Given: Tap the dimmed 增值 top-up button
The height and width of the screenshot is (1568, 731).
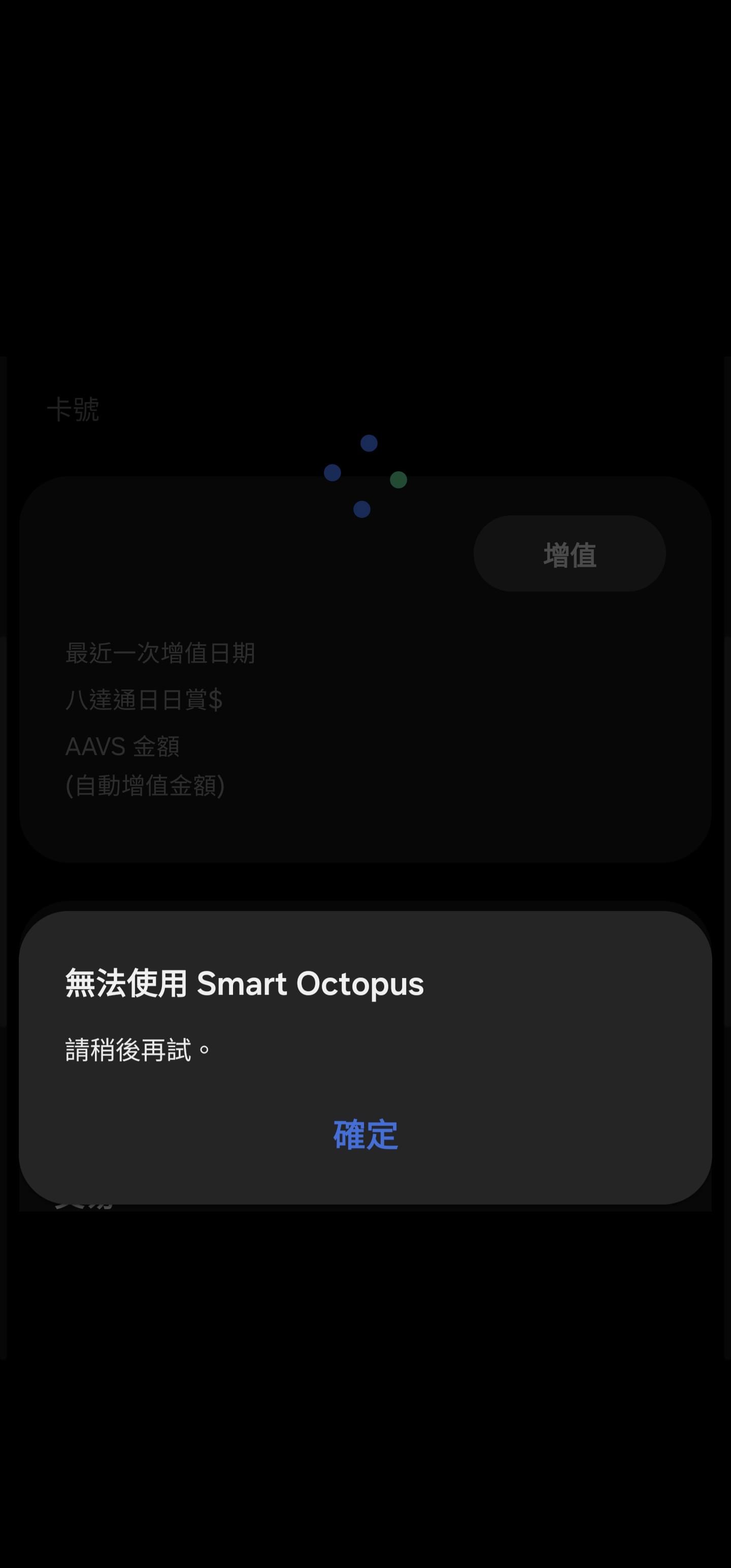Looking at the screenshot, I should pyautogui.click(x=570, y=554).
